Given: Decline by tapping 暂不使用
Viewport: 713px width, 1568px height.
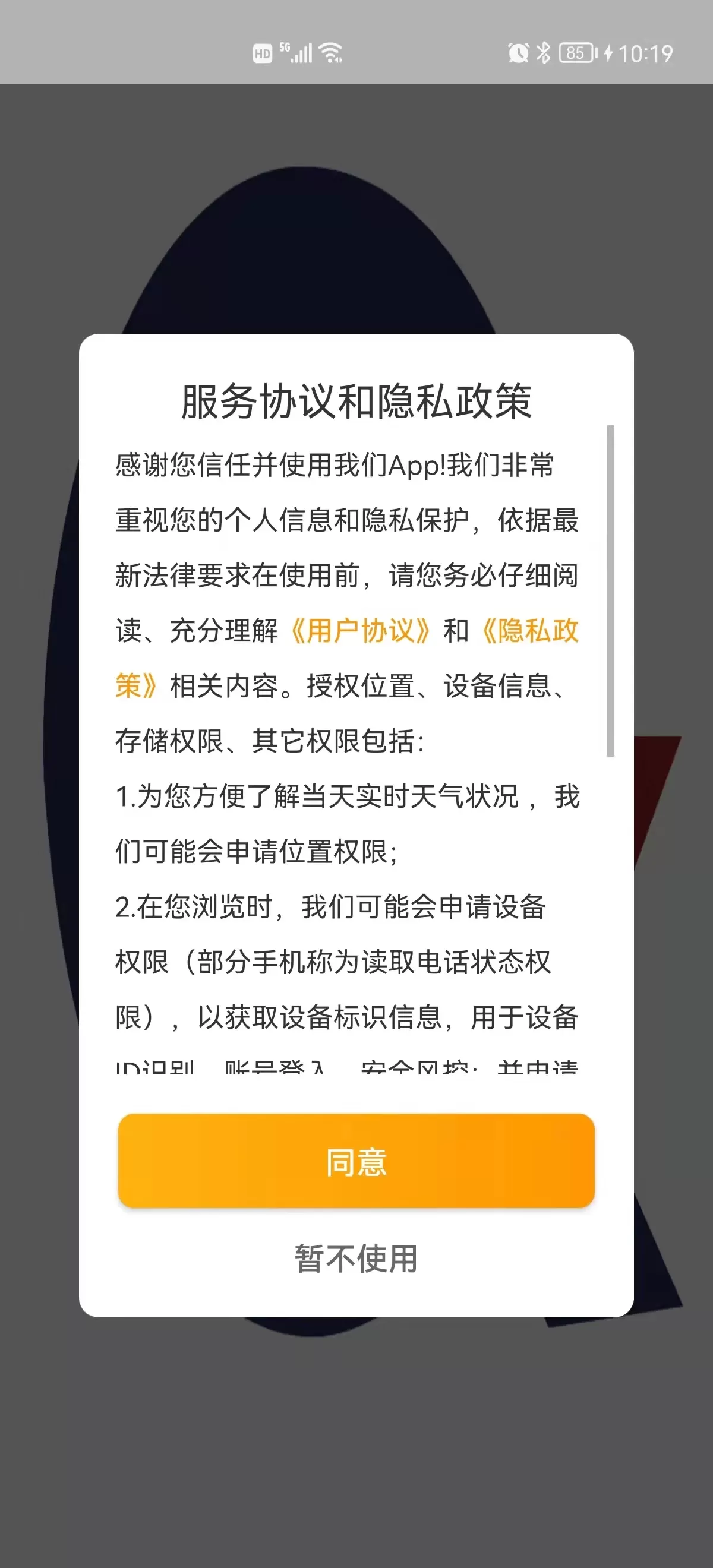Looking at the screenshot, I should 356,1259.
